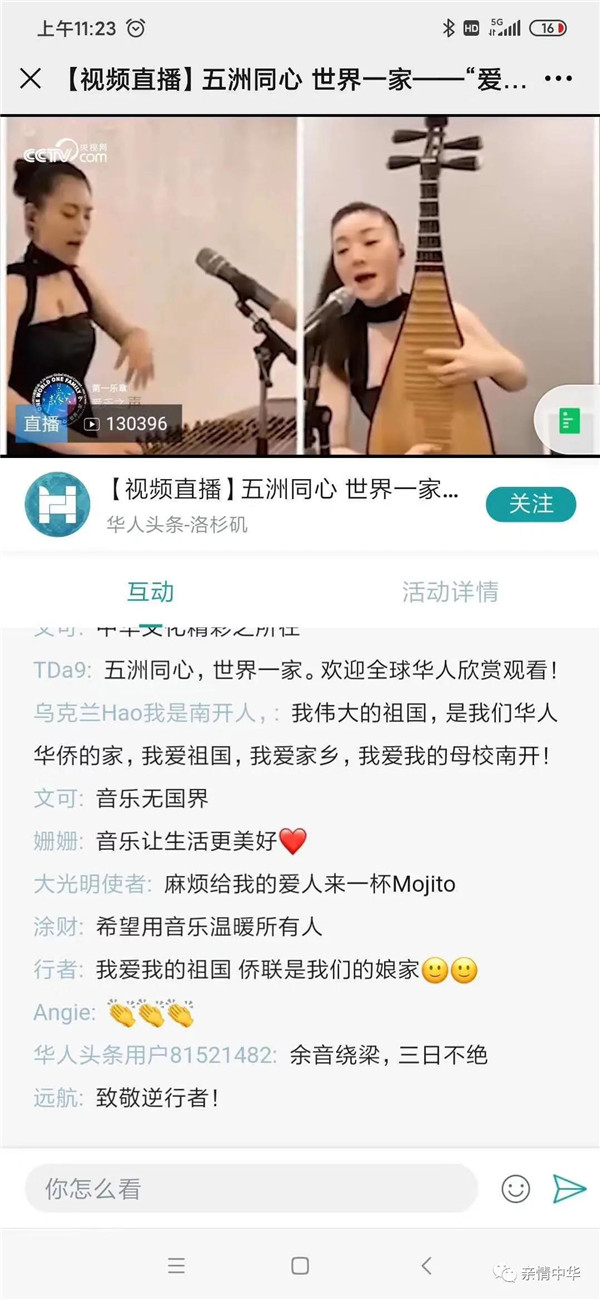Go to the home screen

(300, 1266)
